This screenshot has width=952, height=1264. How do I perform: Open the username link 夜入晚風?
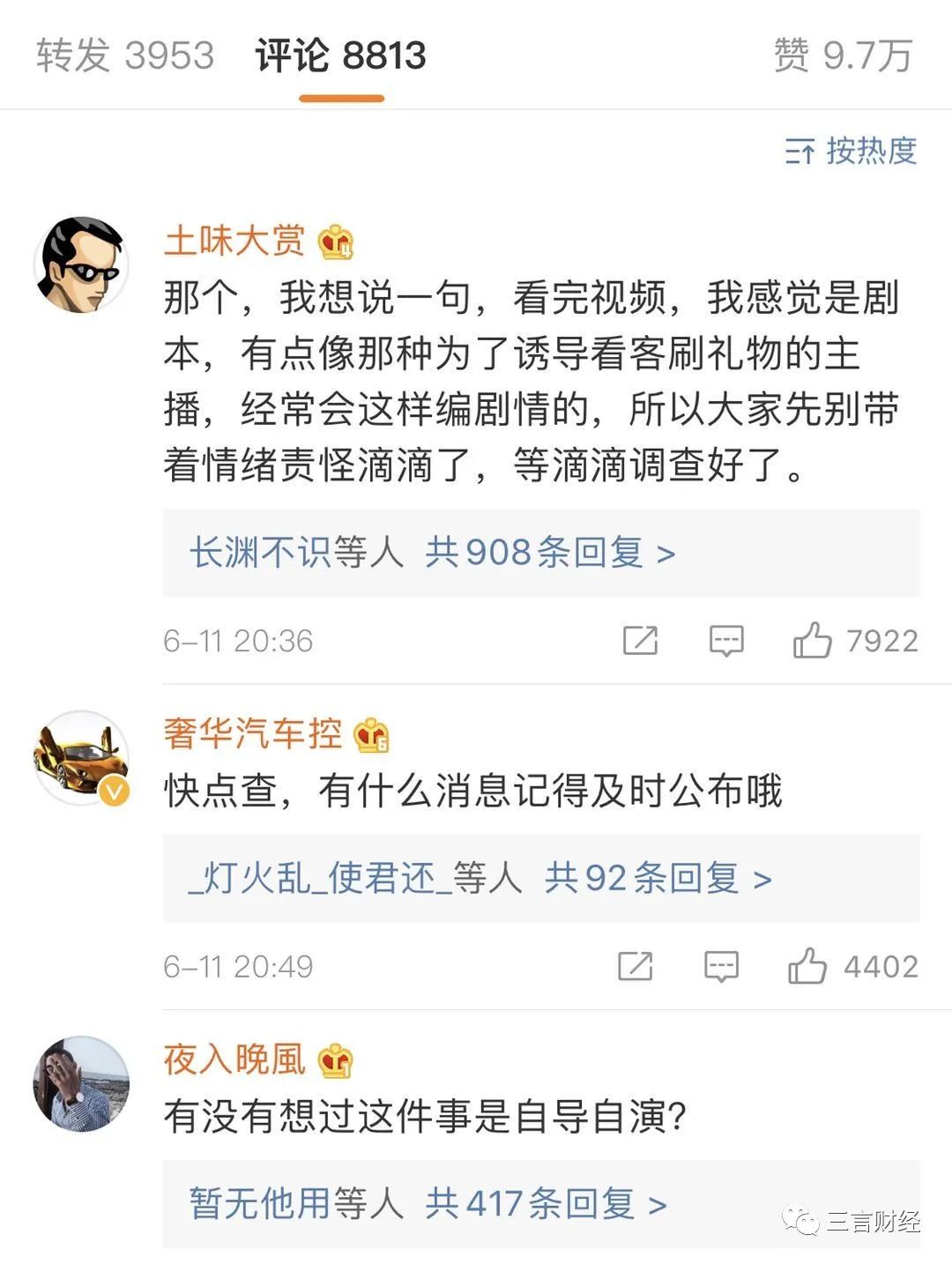coord(234,1060)
